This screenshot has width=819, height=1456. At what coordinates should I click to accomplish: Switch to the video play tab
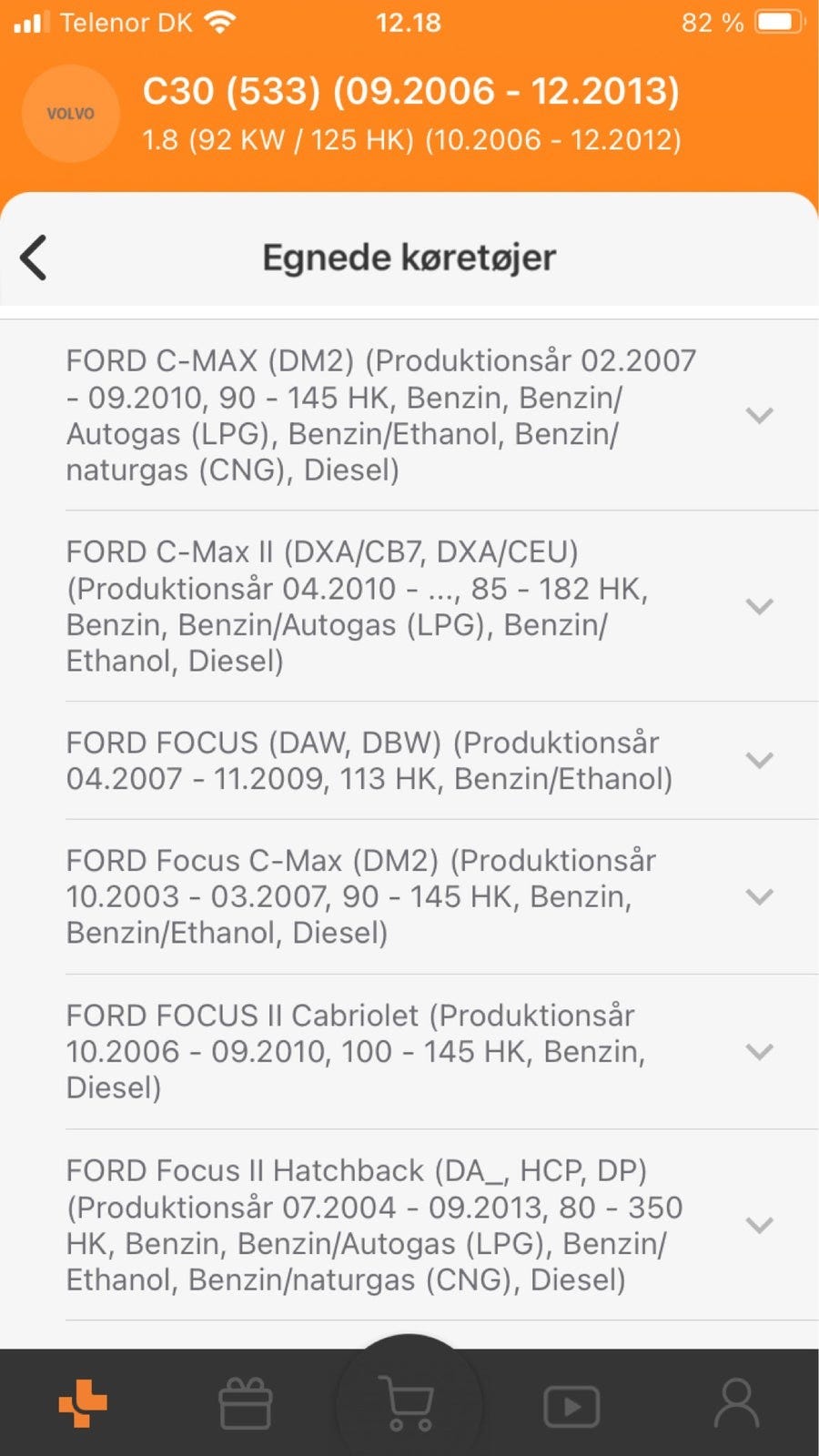coord(571,1406)
